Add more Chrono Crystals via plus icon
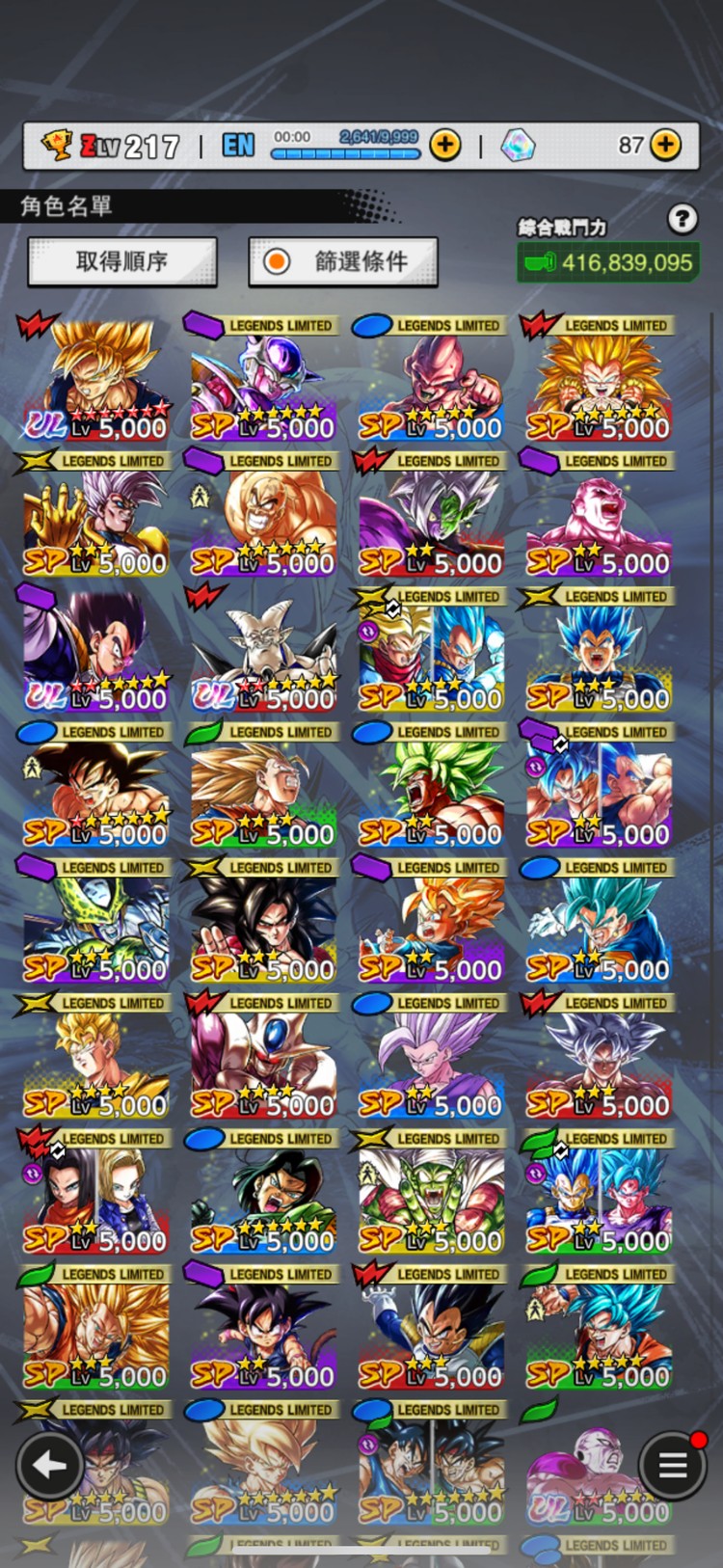 [665, 146]
